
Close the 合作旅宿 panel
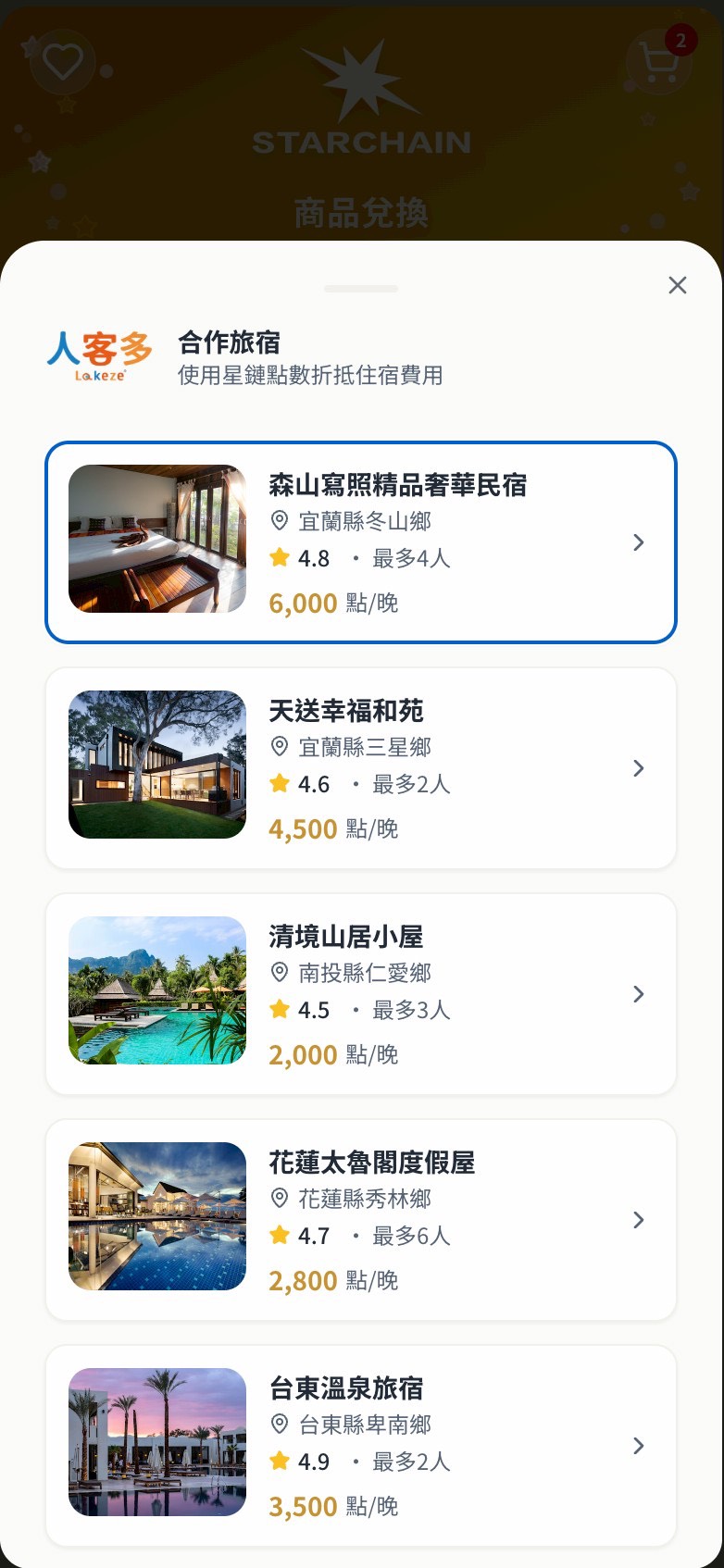point(677,285)
